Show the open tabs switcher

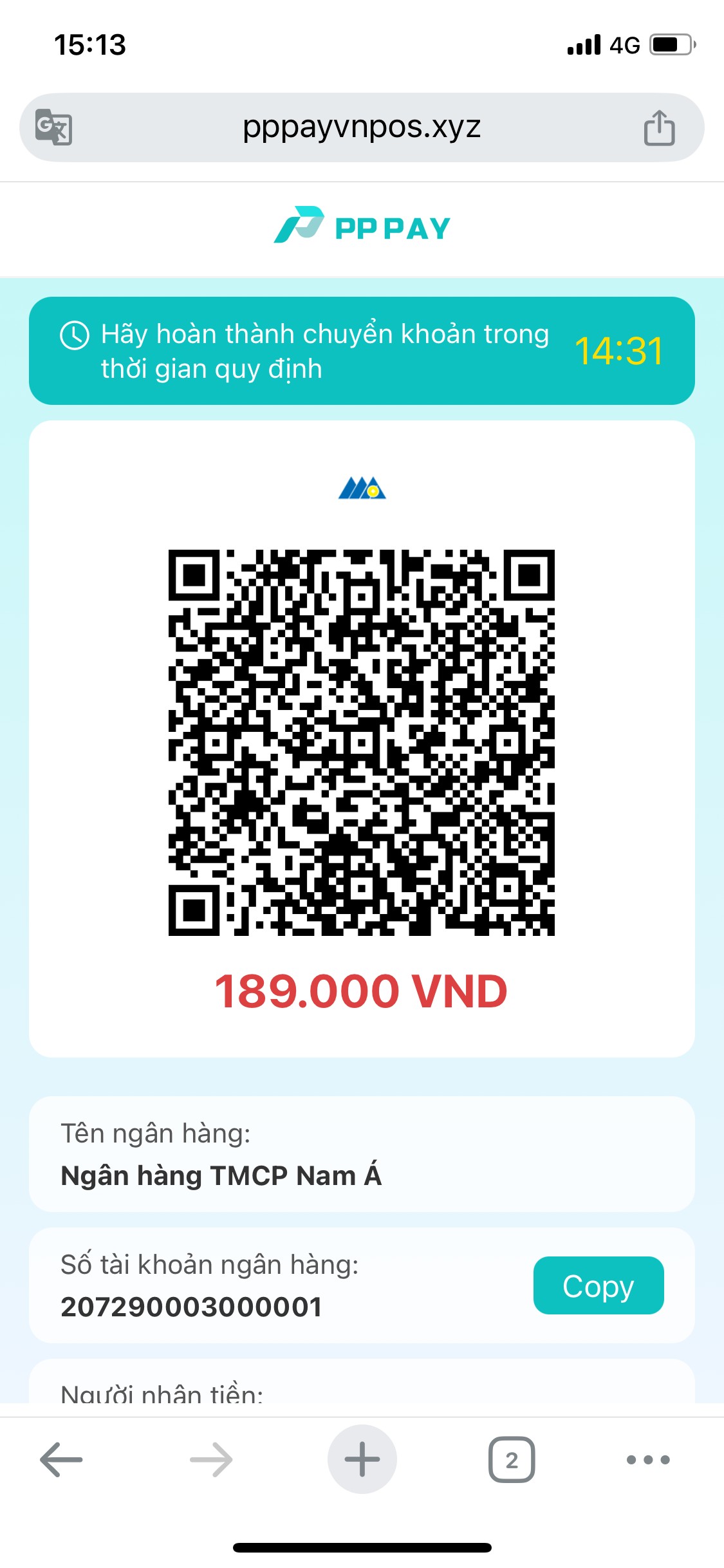point(512,1459)
